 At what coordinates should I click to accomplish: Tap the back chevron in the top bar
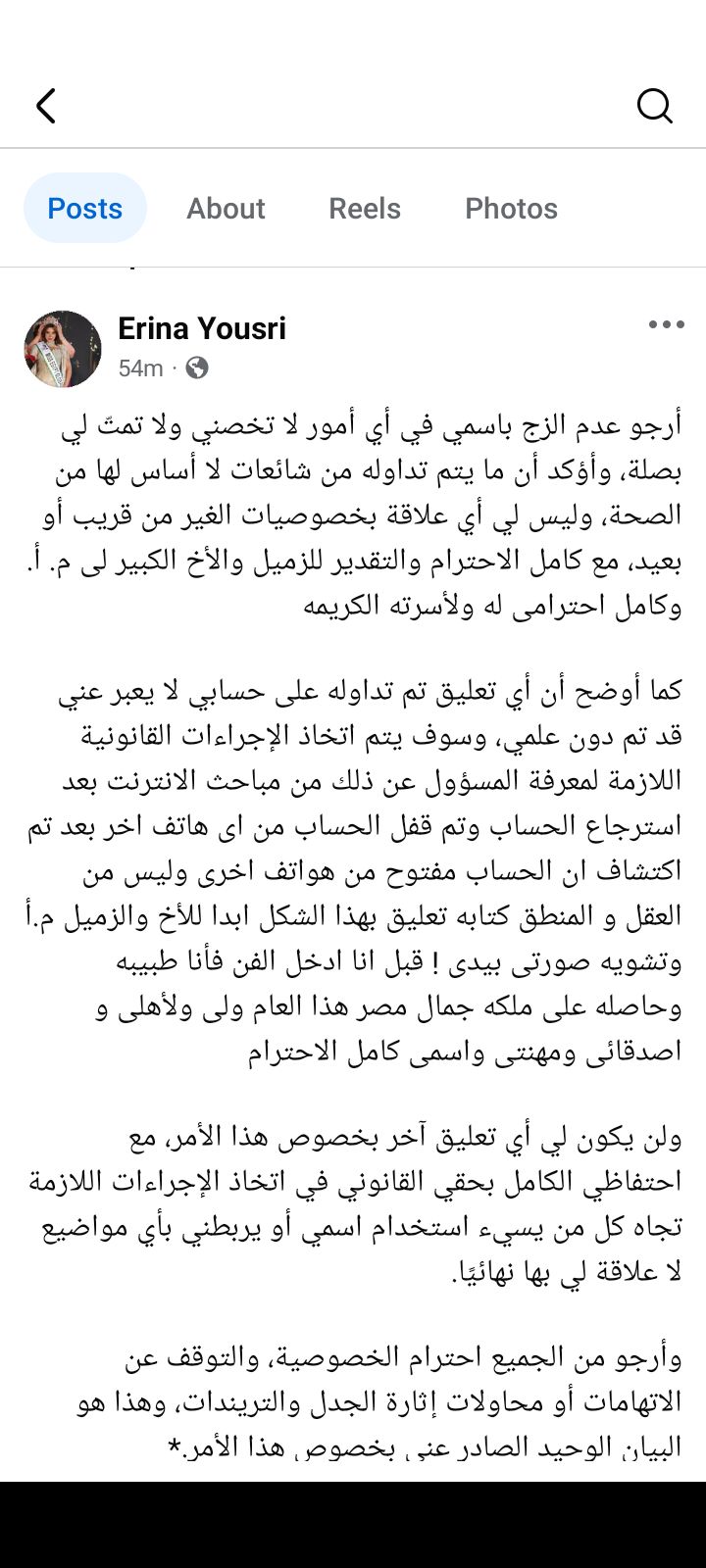[x=46, y=105]
